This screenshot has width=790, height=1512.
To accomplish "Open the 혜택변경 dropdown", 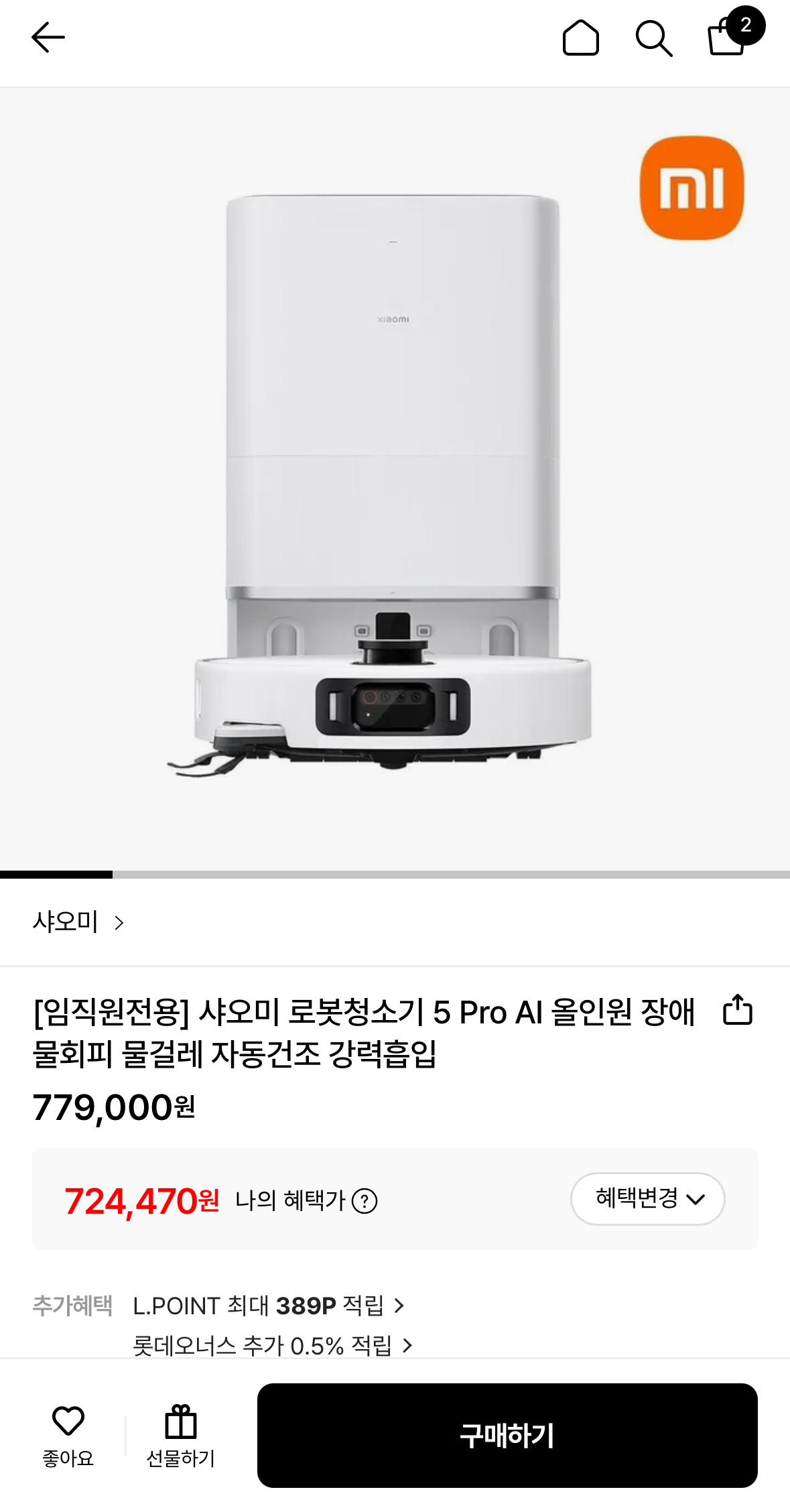I will point(647,1199).
